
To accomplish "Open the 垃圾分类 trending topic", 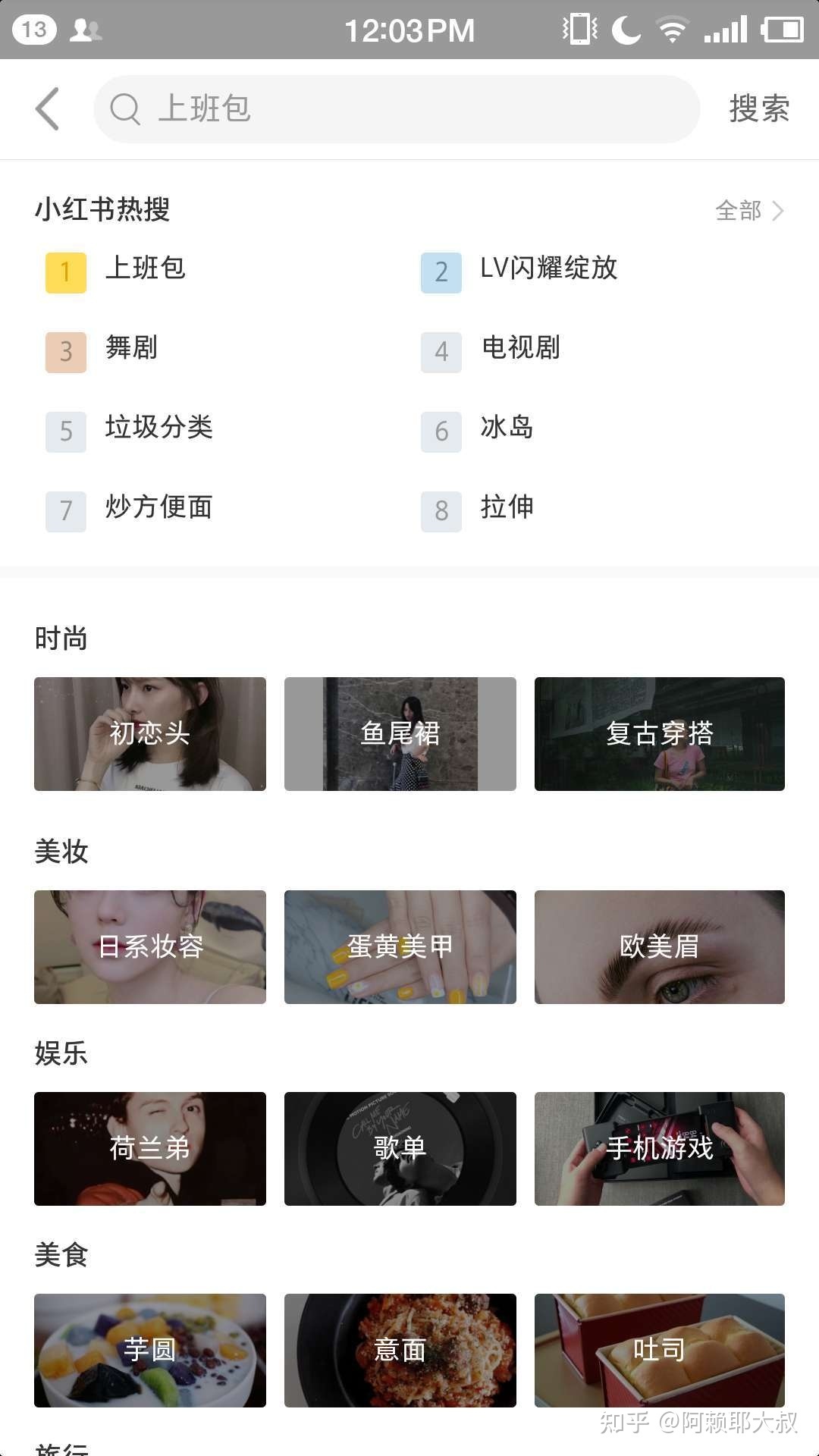I will [159, 428].
